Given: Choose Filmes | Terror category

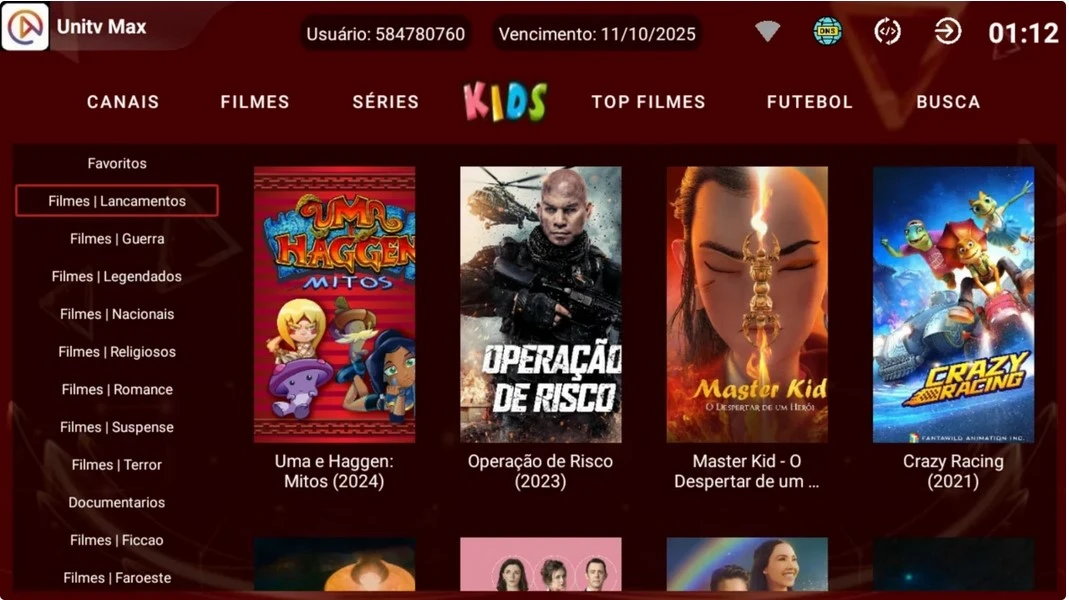Looking at the screenshot, I should point(117,465).
